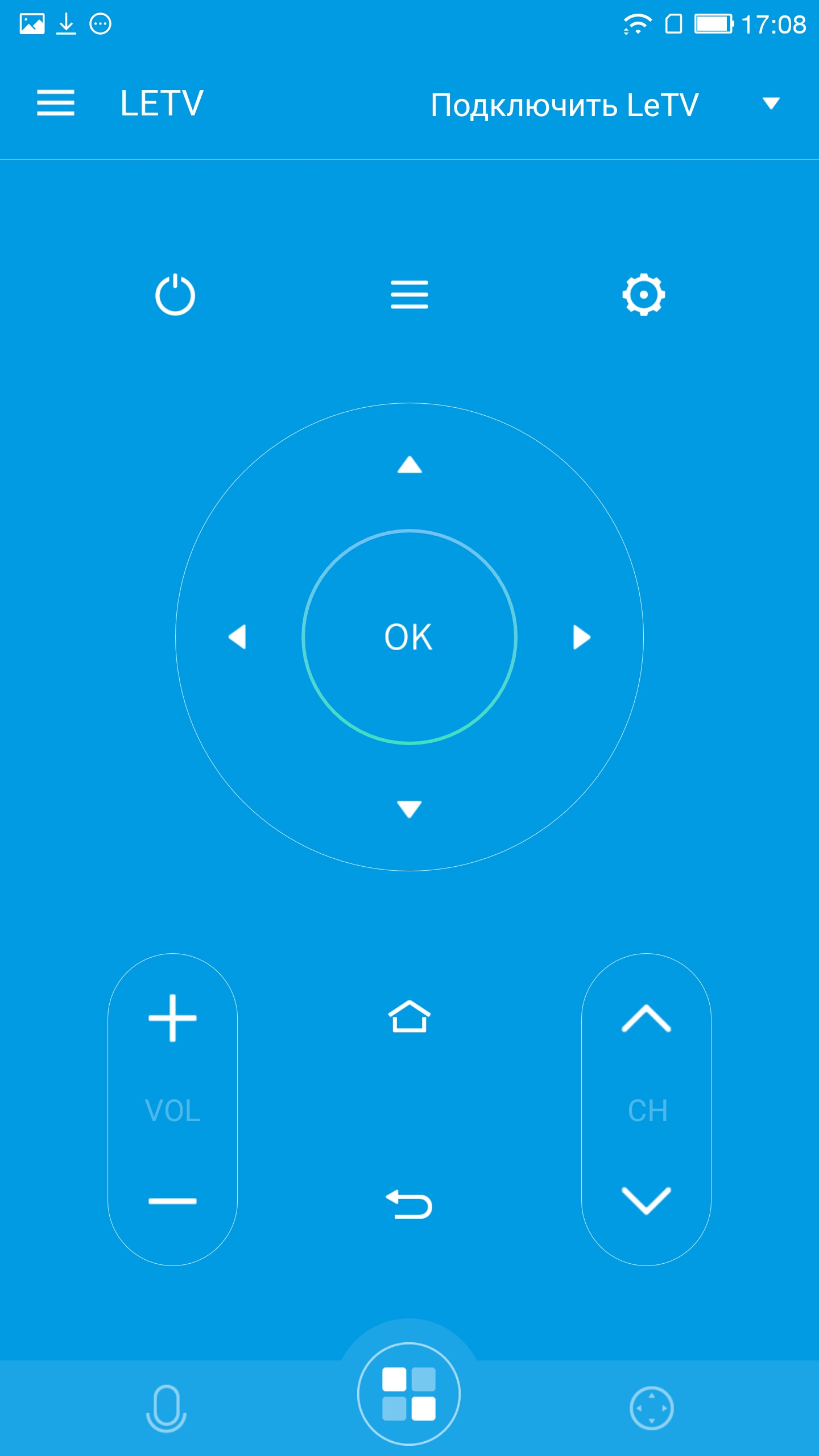Switch to previous channel with CH down

tap(646, 1201)
